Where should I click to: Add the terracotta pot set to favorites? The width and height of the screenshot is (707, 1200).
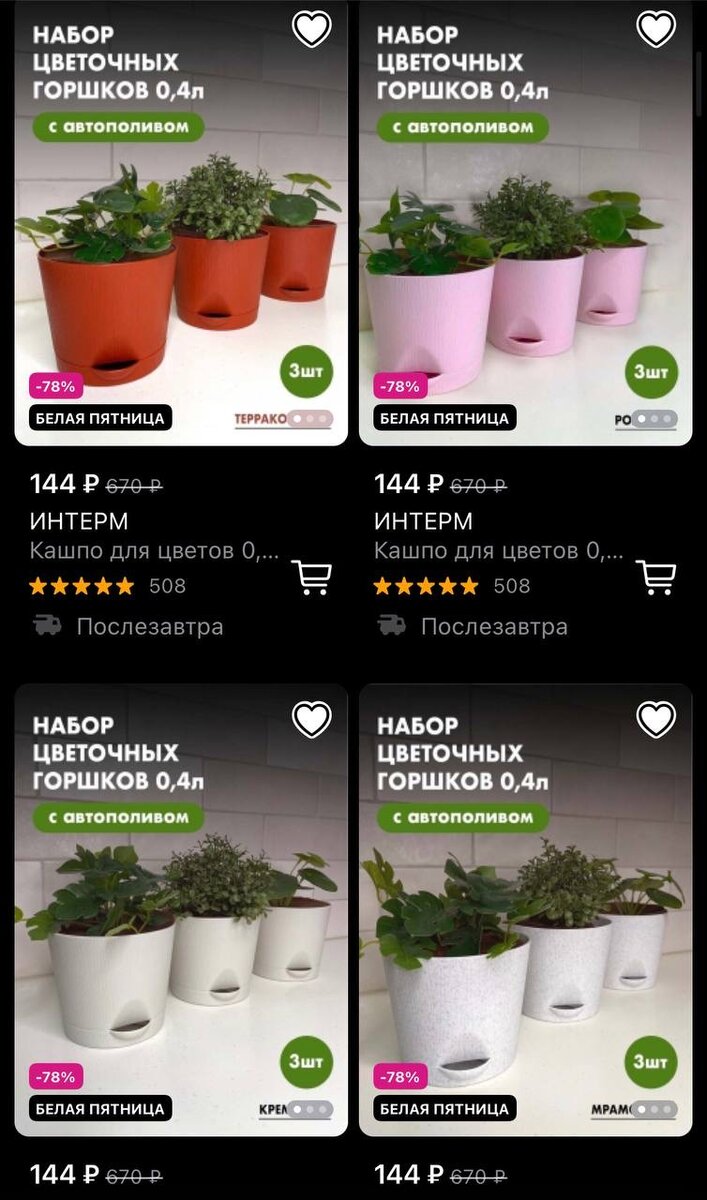[311, 29]
